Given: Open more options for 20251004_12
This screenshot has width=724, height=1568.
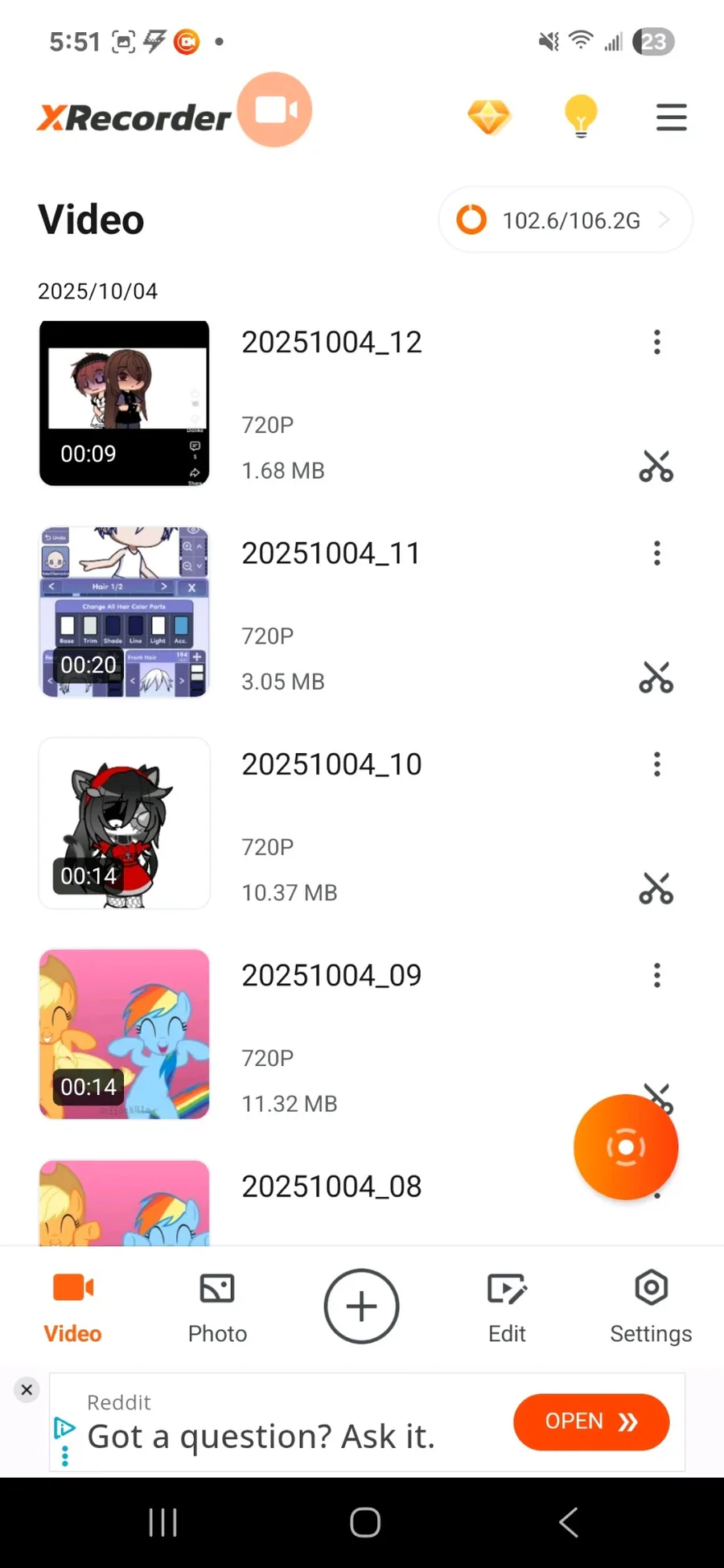Looking at the screenshot, I should coord(657,342).
